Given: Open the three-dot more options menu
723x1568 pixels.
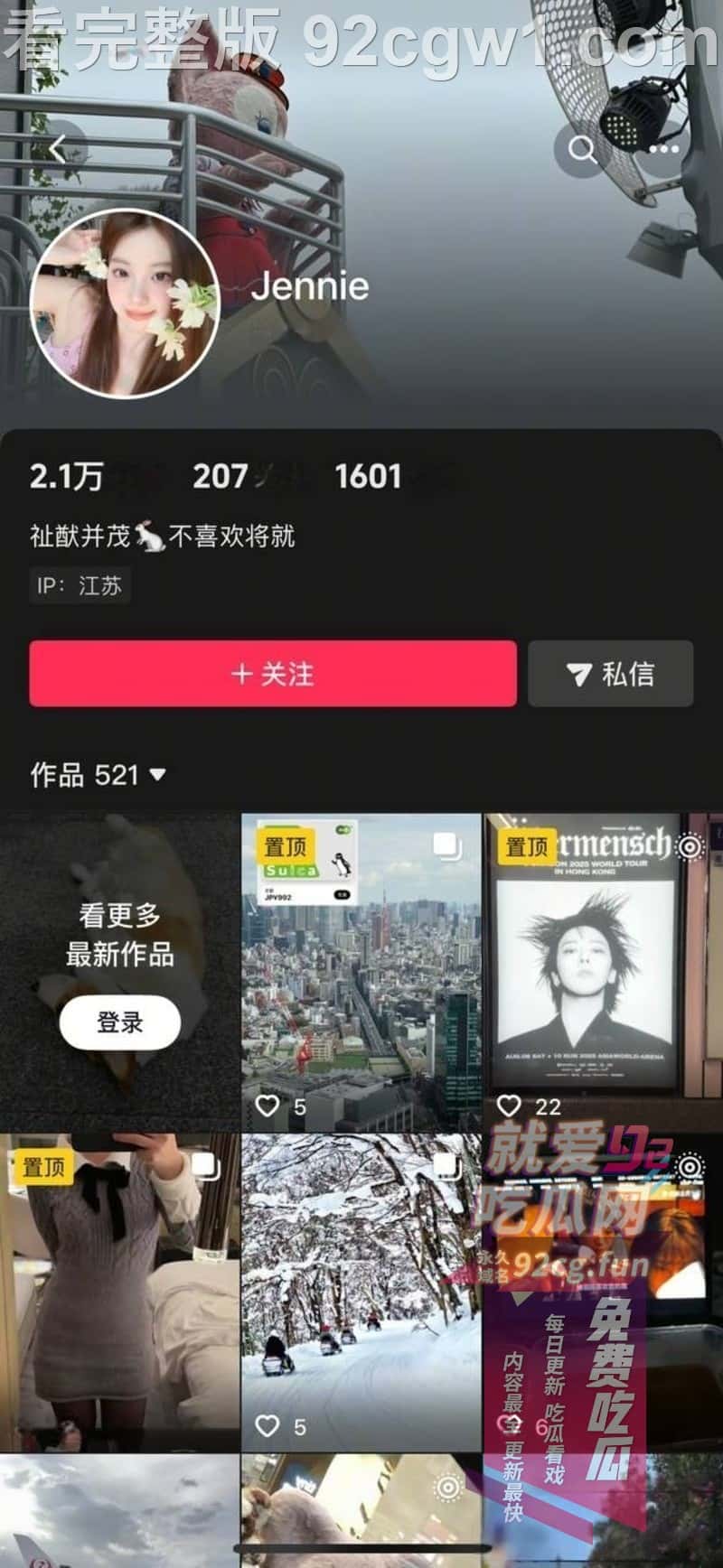Looking at the screenshot, I should [663, 149].
